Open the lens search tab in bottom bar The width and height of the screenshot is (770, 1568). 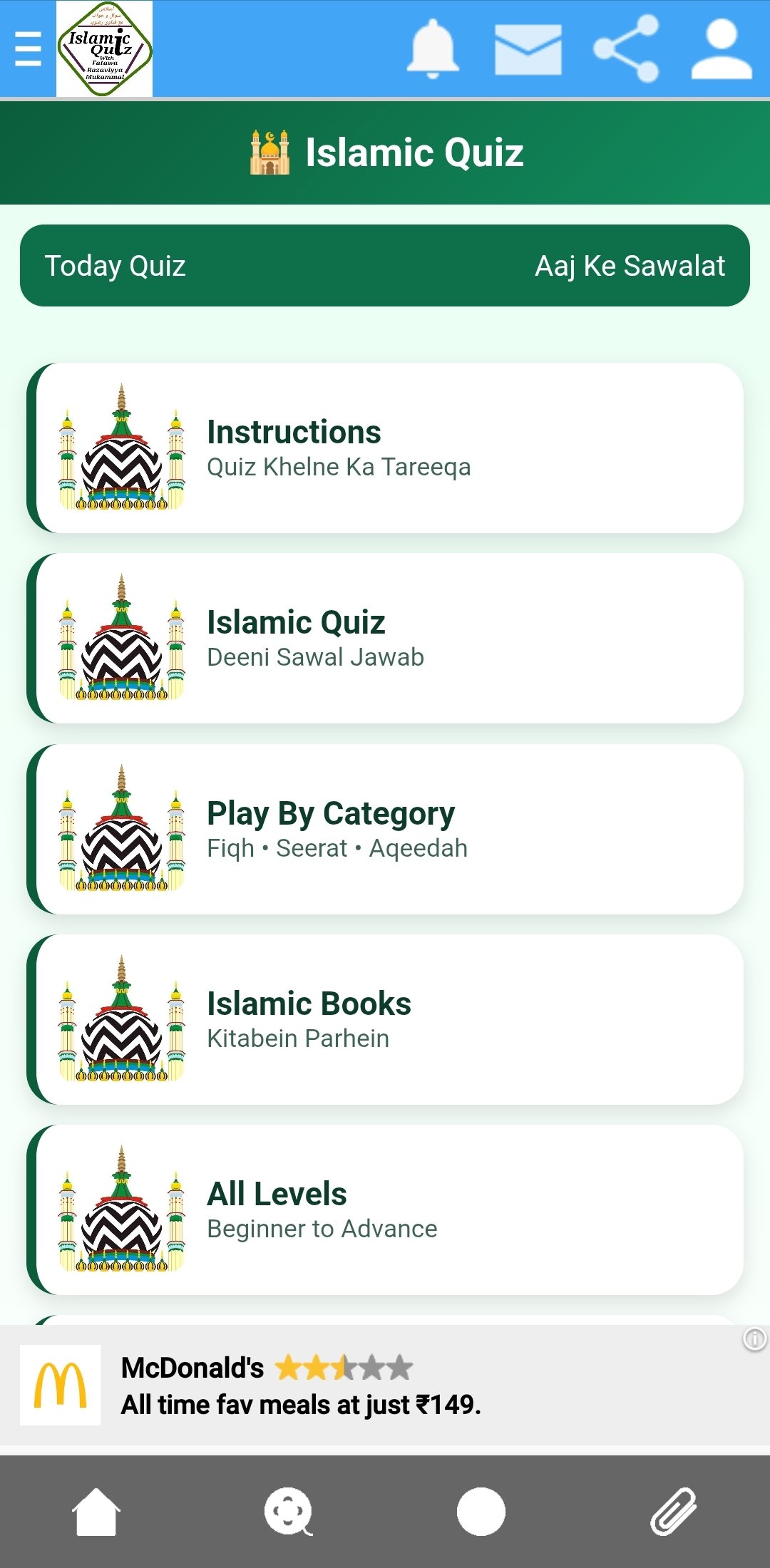coord(288,1512)
